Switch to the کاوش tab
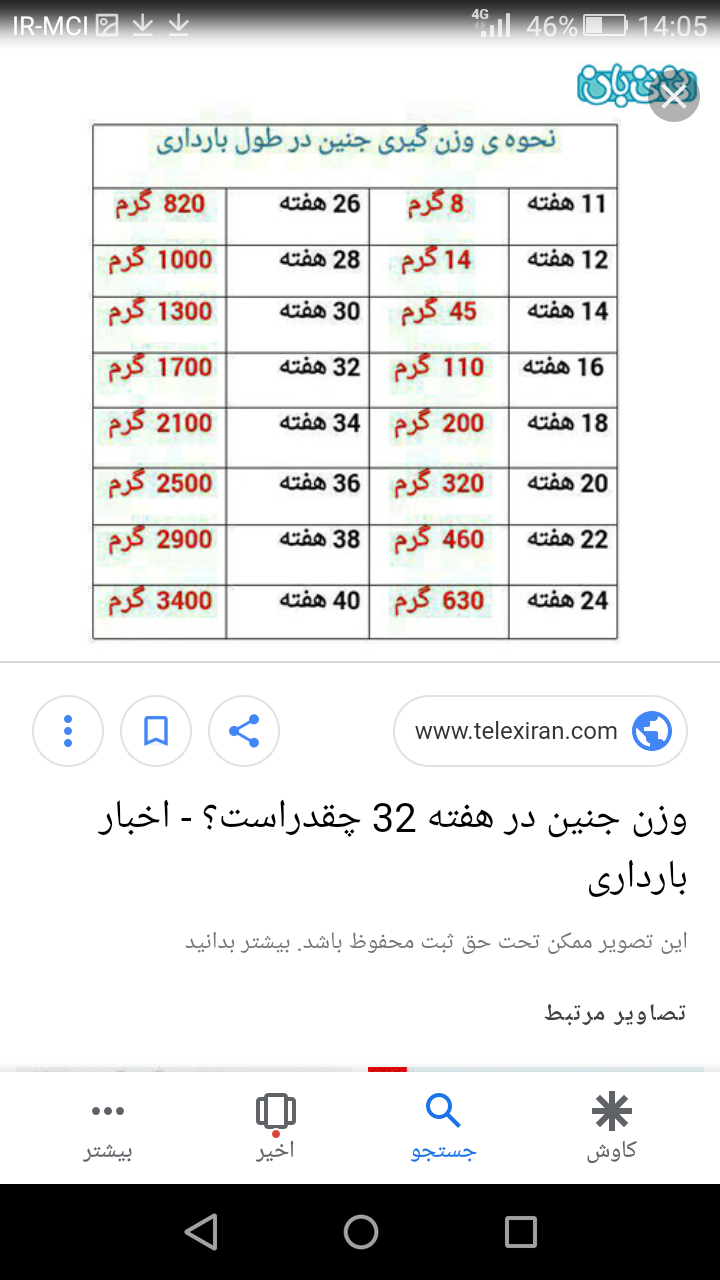 pos(611,1127)
